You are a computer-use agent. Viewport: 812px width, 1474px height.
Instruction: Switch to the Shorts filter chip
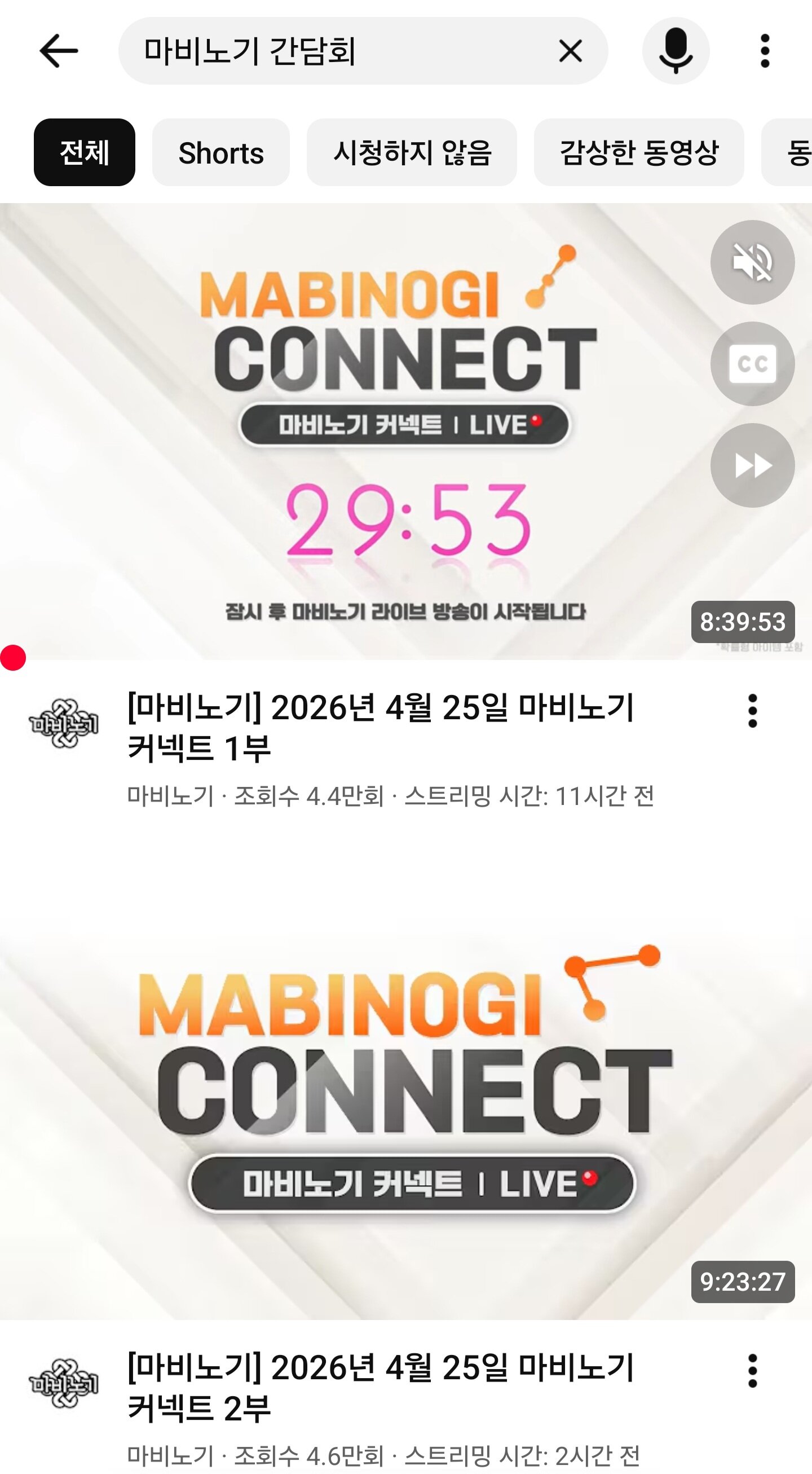tap(220, 152)
